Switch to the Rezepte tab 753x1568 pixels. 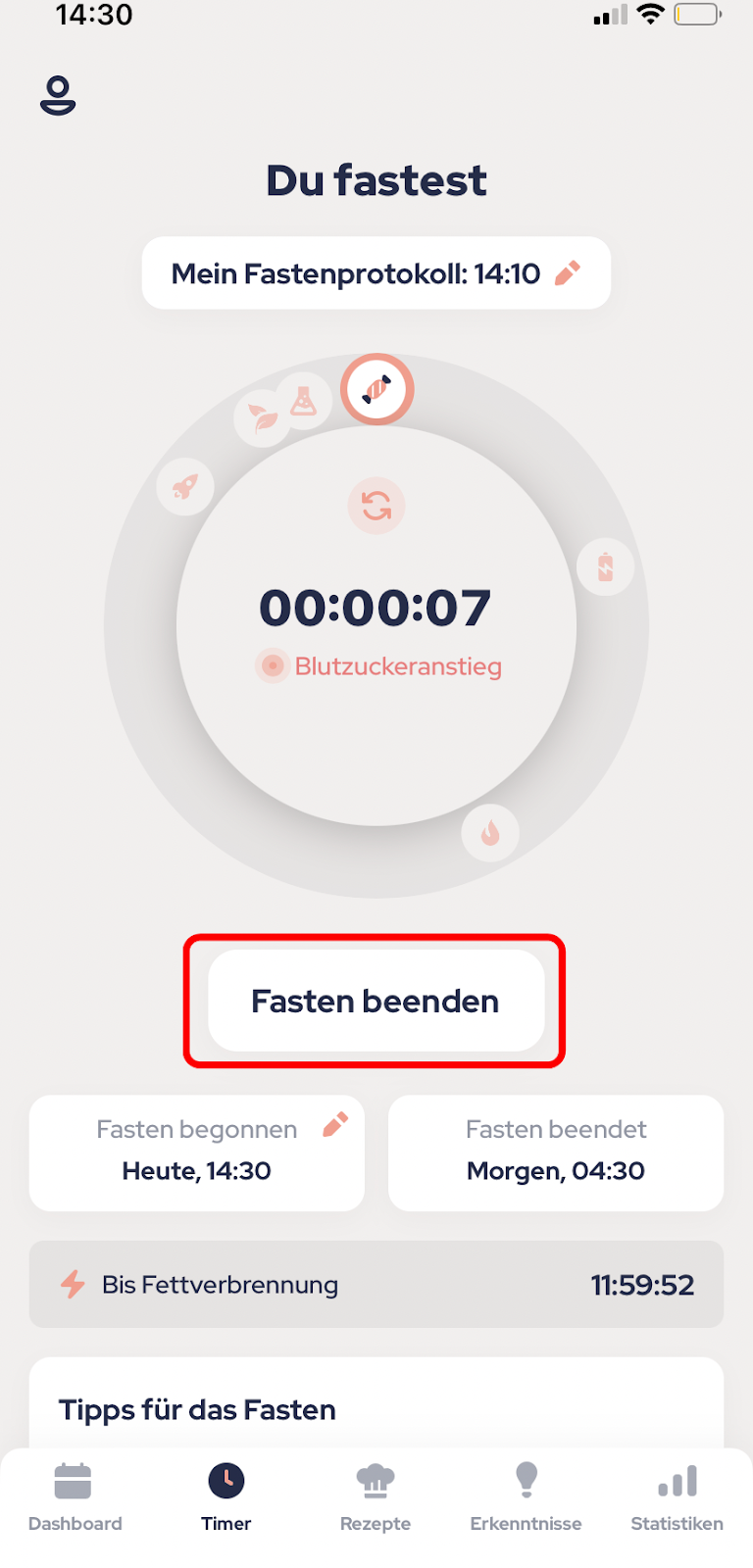[376, 1496]
